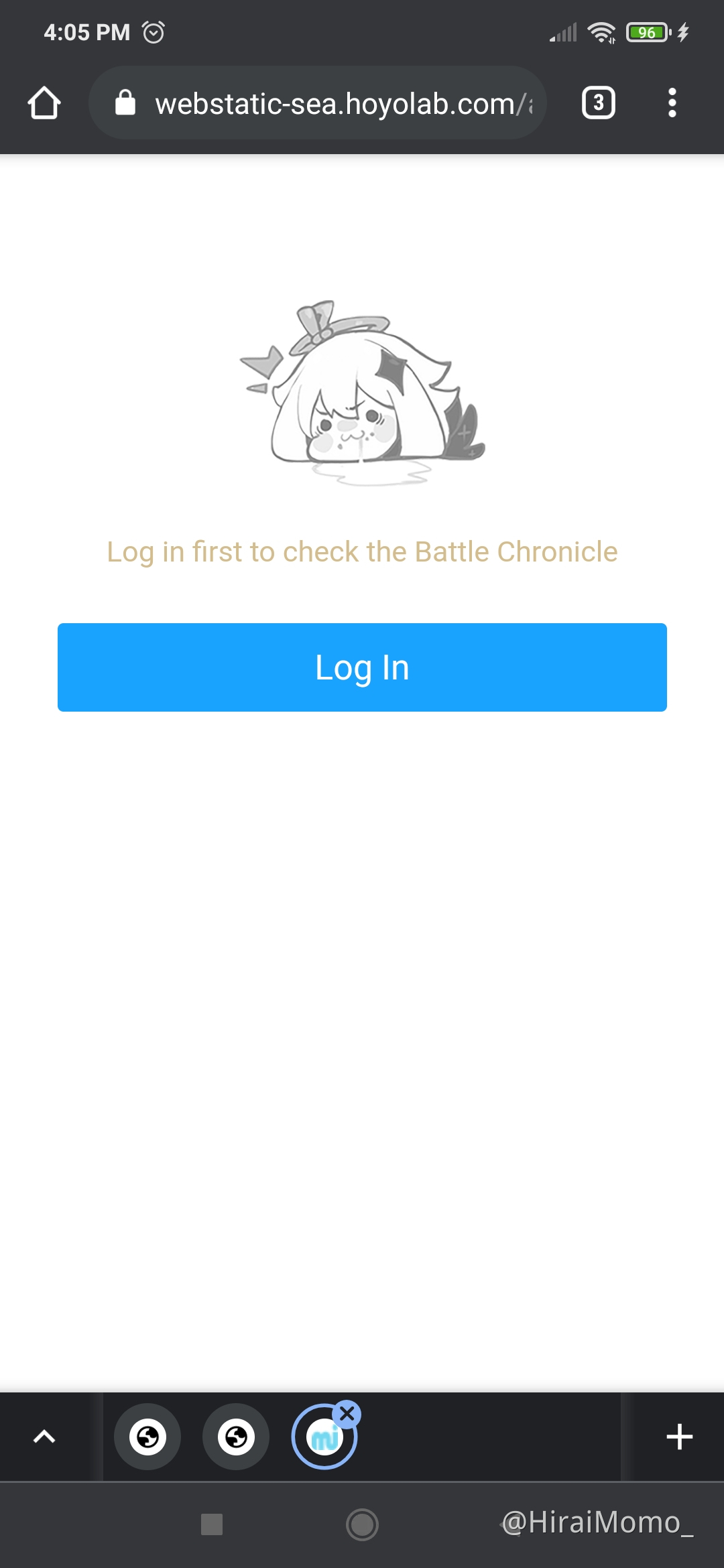Switch to the second globe tab
The height and width of the screenshot is (1568, 724).
236,1437
